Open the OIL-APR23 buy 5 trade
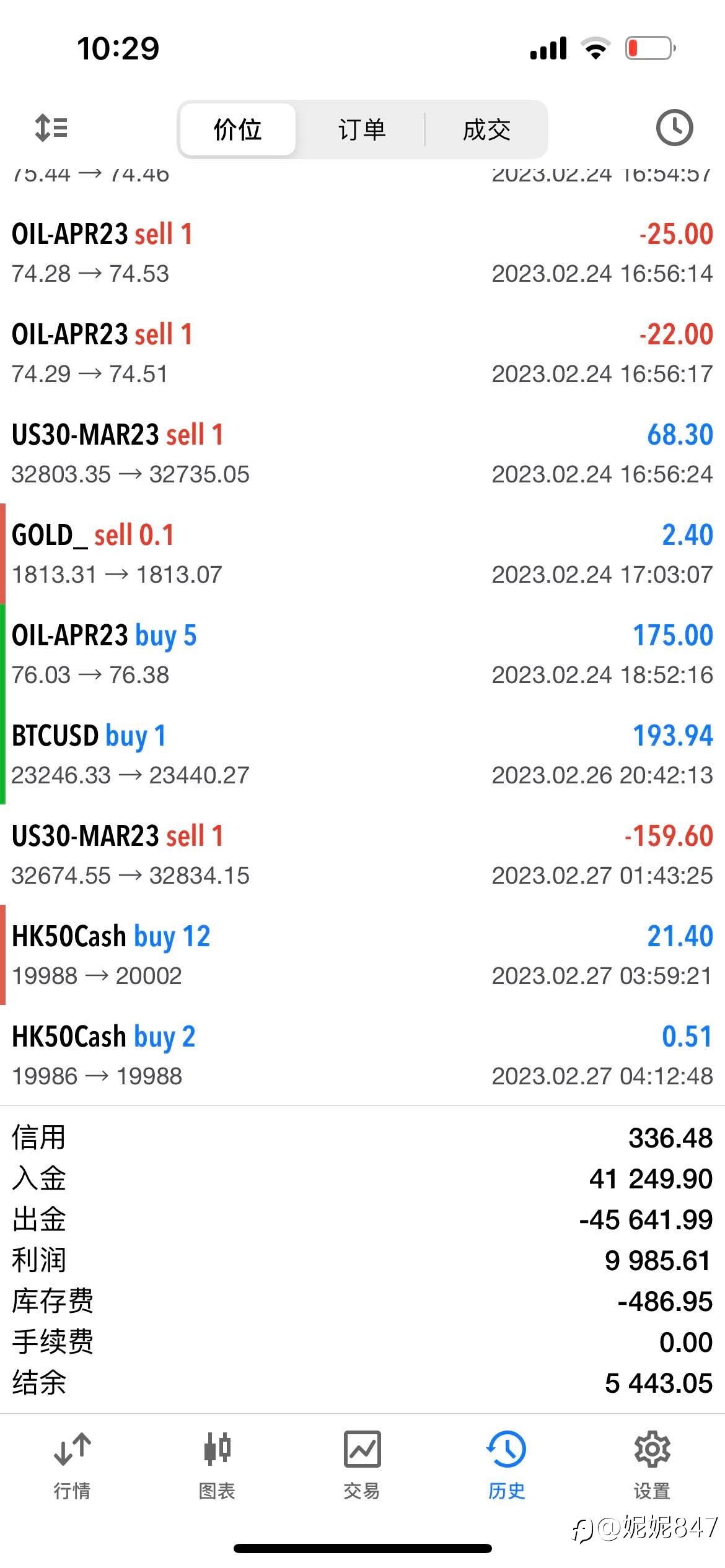Screen dimensions: 725x1568 coord(362,655)
